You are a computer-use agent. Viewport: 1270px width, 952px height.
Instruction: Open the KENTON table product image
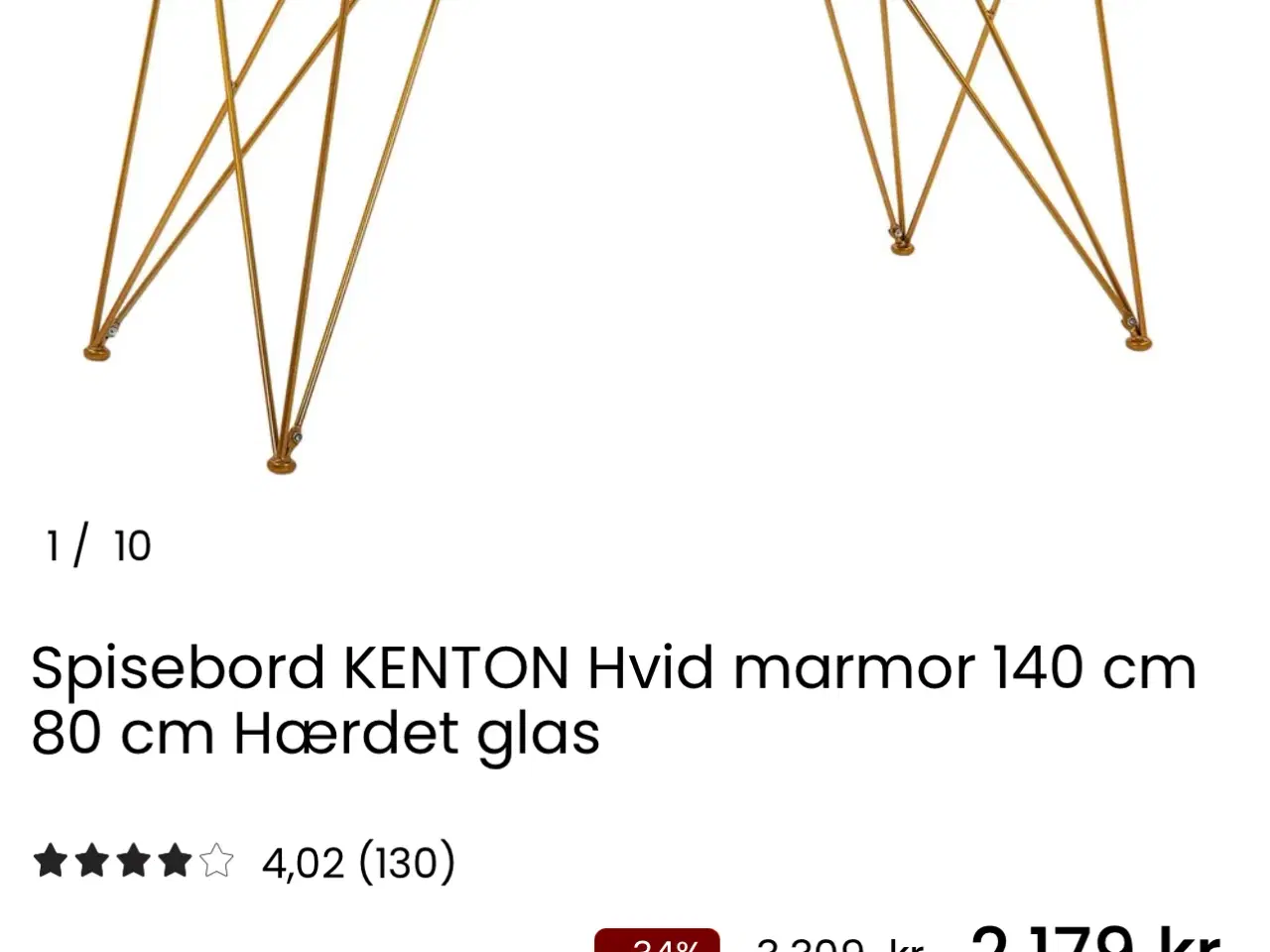point(635,238)
